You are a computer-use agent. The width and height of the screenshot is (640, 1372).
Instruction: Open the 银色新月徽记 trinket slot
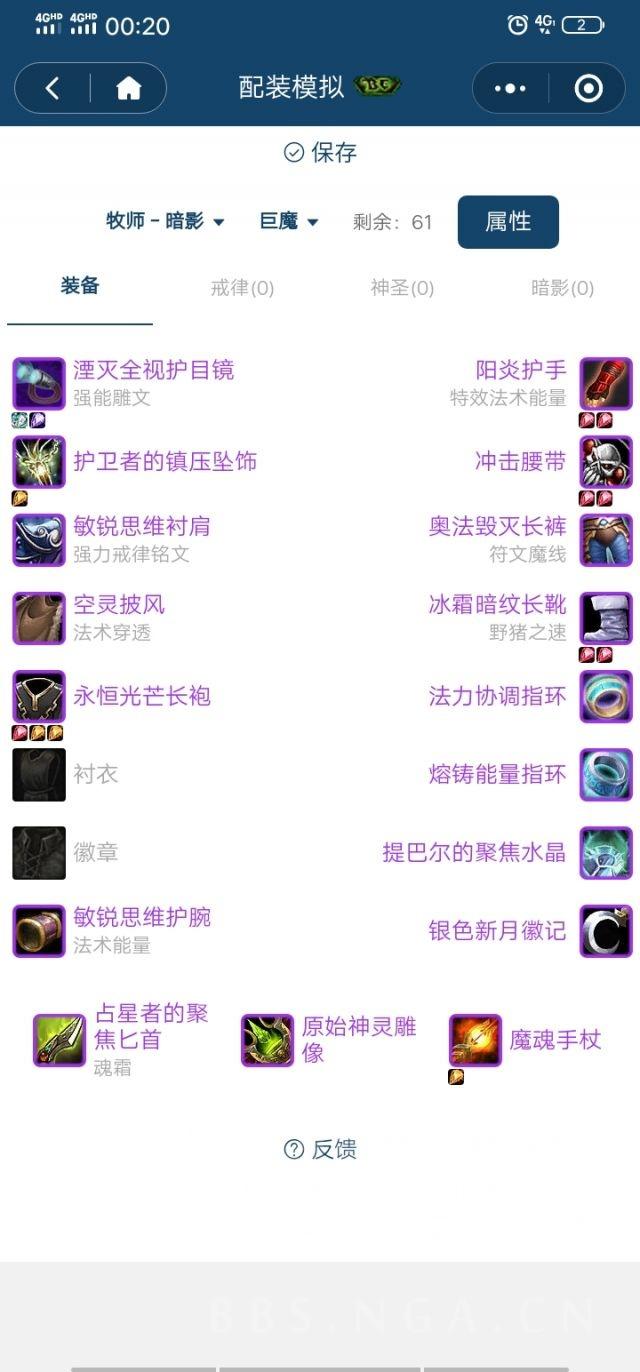pyautogui.click(x=497, y=931)
